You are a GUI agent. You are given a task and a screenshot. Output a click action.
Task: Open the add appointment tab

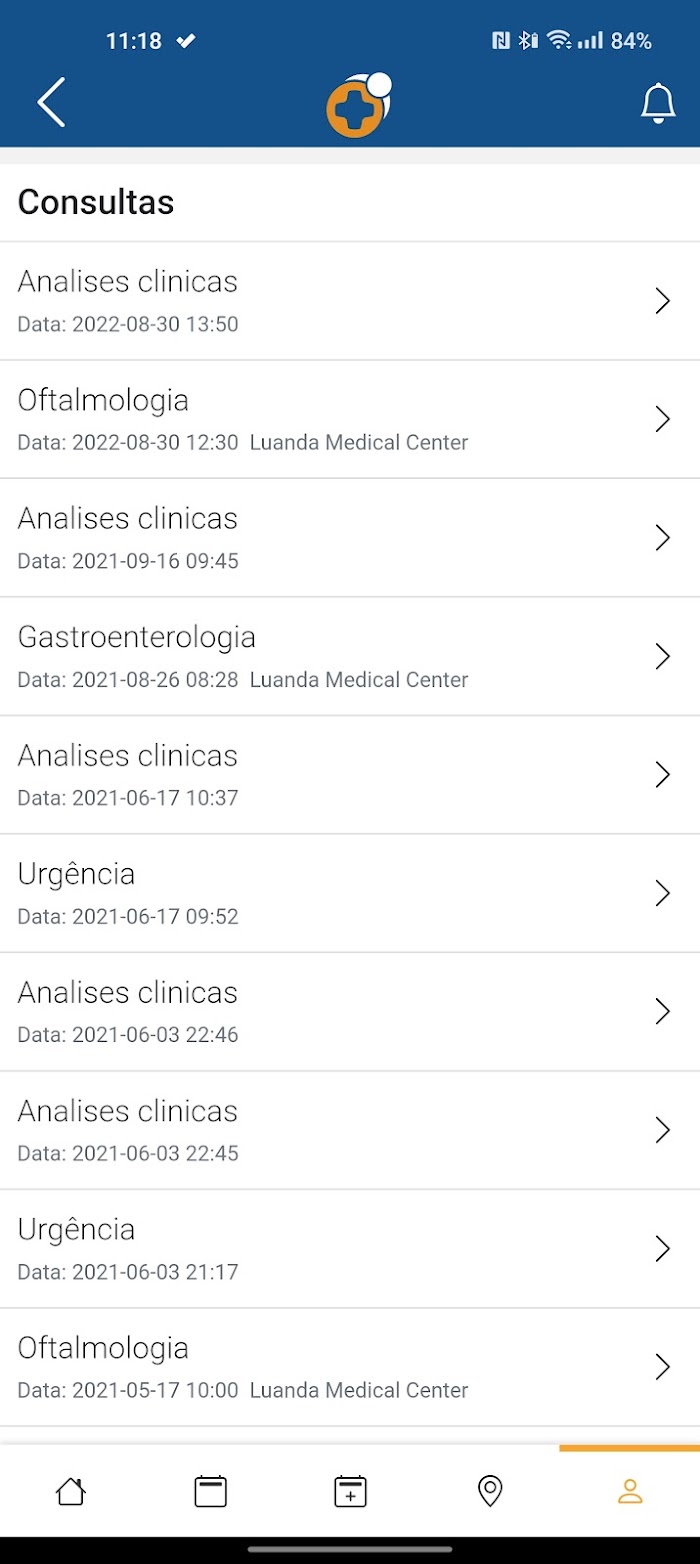tap(350, 1492)
